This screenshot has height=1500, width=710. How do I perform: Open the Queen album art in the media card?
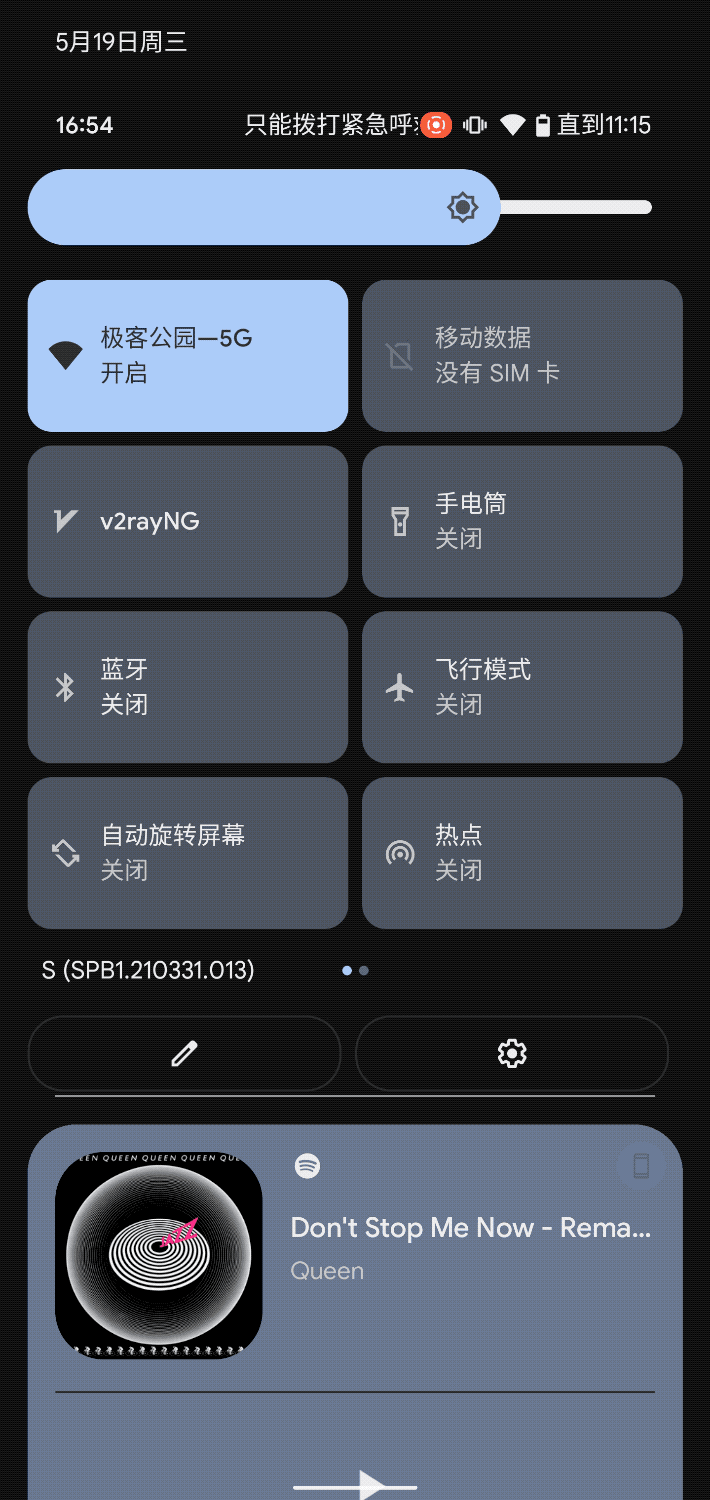159,1255
